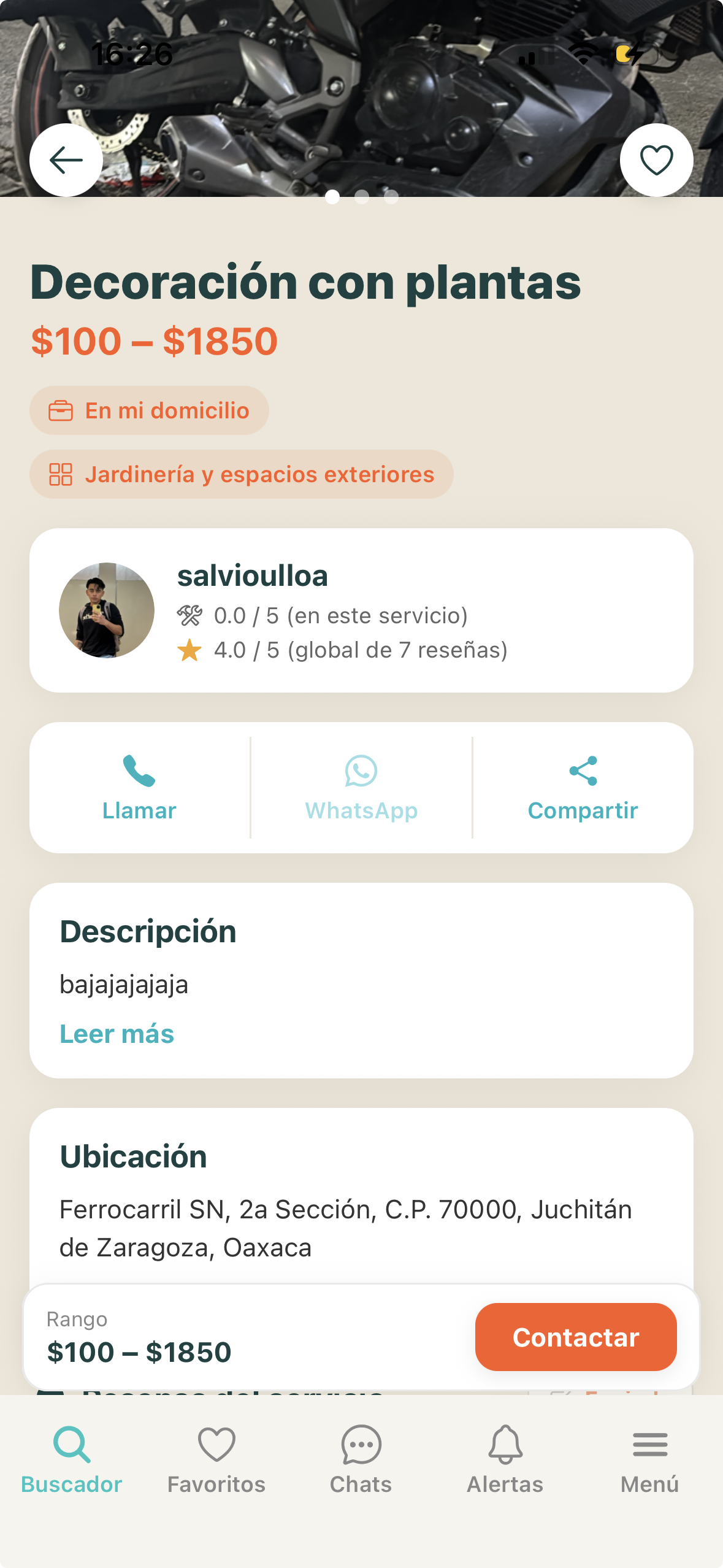This screenshot has width=723, height=1568.
Task: Share this service with Compartir
Action: pos(583,788)
